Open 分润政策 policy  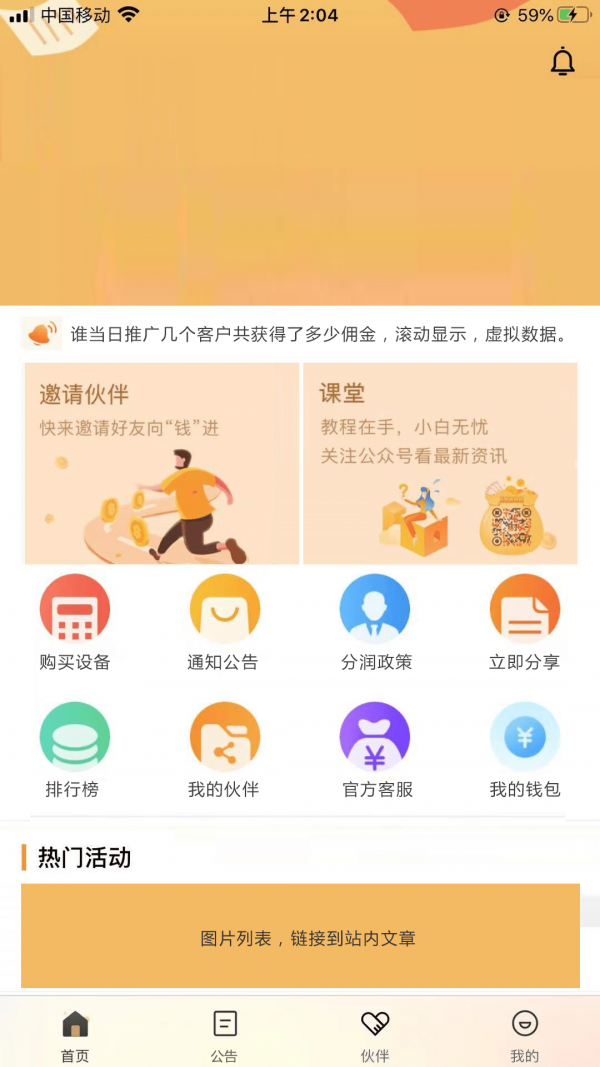pyautogui.click(x=375, y=622)
